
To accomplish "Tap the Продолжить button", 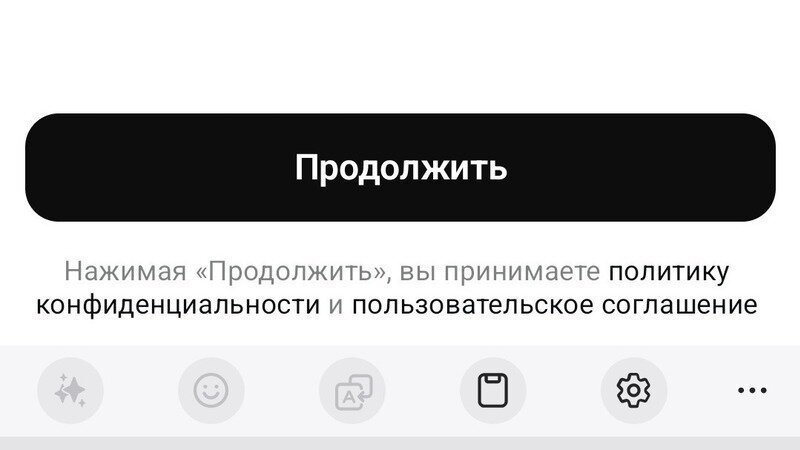I will point(400,168).
